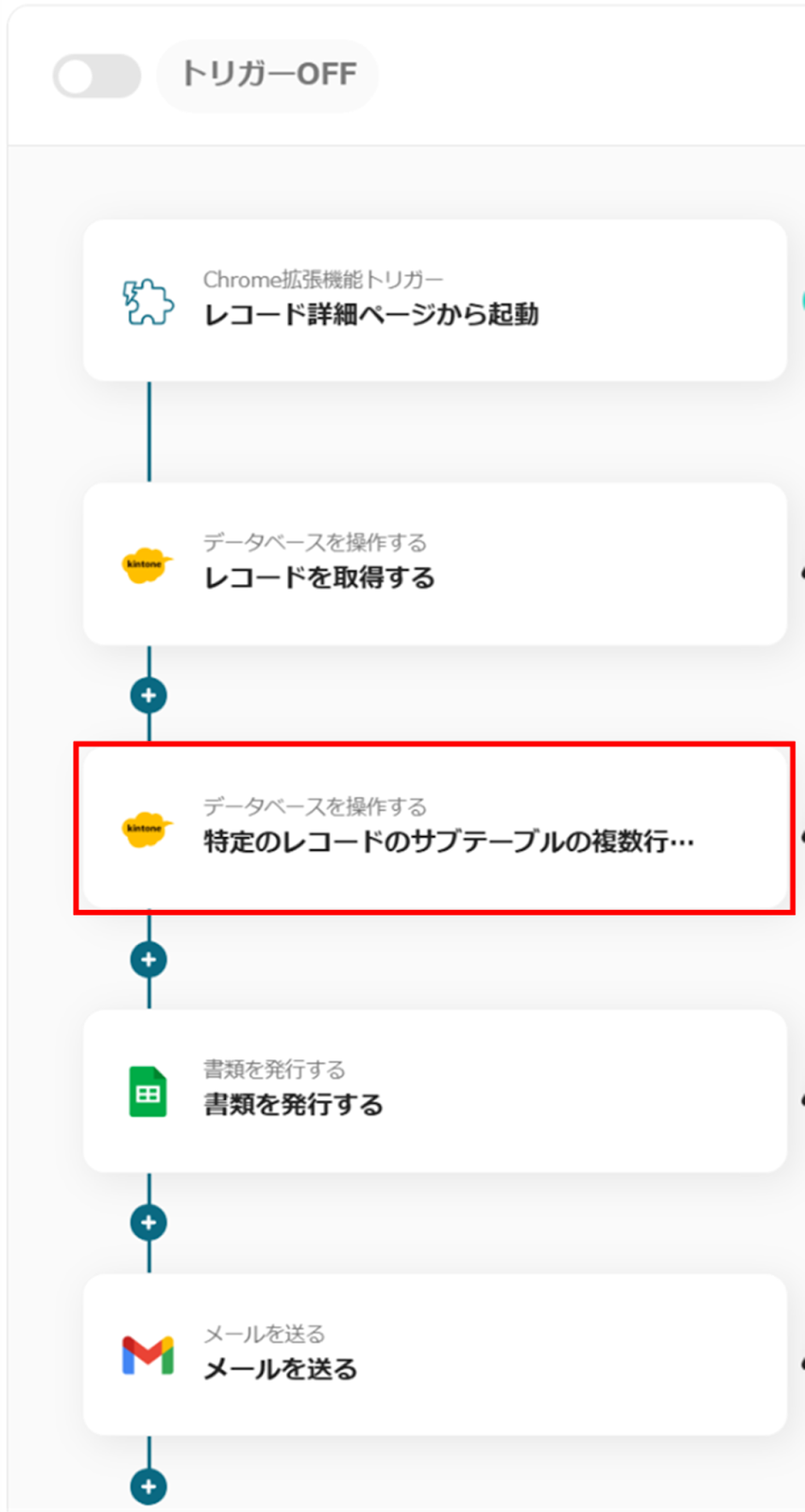The width and height of the screenshot is (805, 1512).
Task: Open the 特定のレコードのサブテーブルの複数行 step
Action: (x=435, y=828)
